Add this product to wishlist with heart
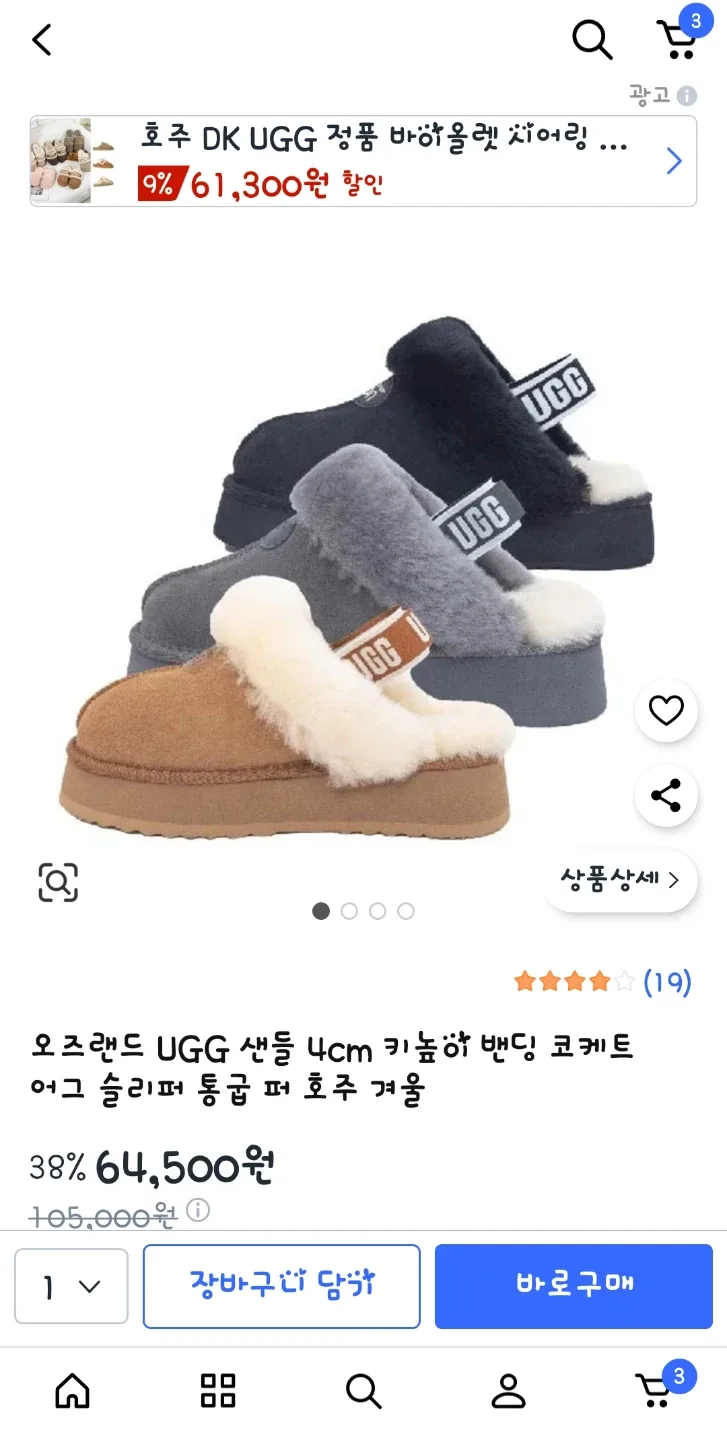Screen dimensions: 727x1440 [666, 711]
